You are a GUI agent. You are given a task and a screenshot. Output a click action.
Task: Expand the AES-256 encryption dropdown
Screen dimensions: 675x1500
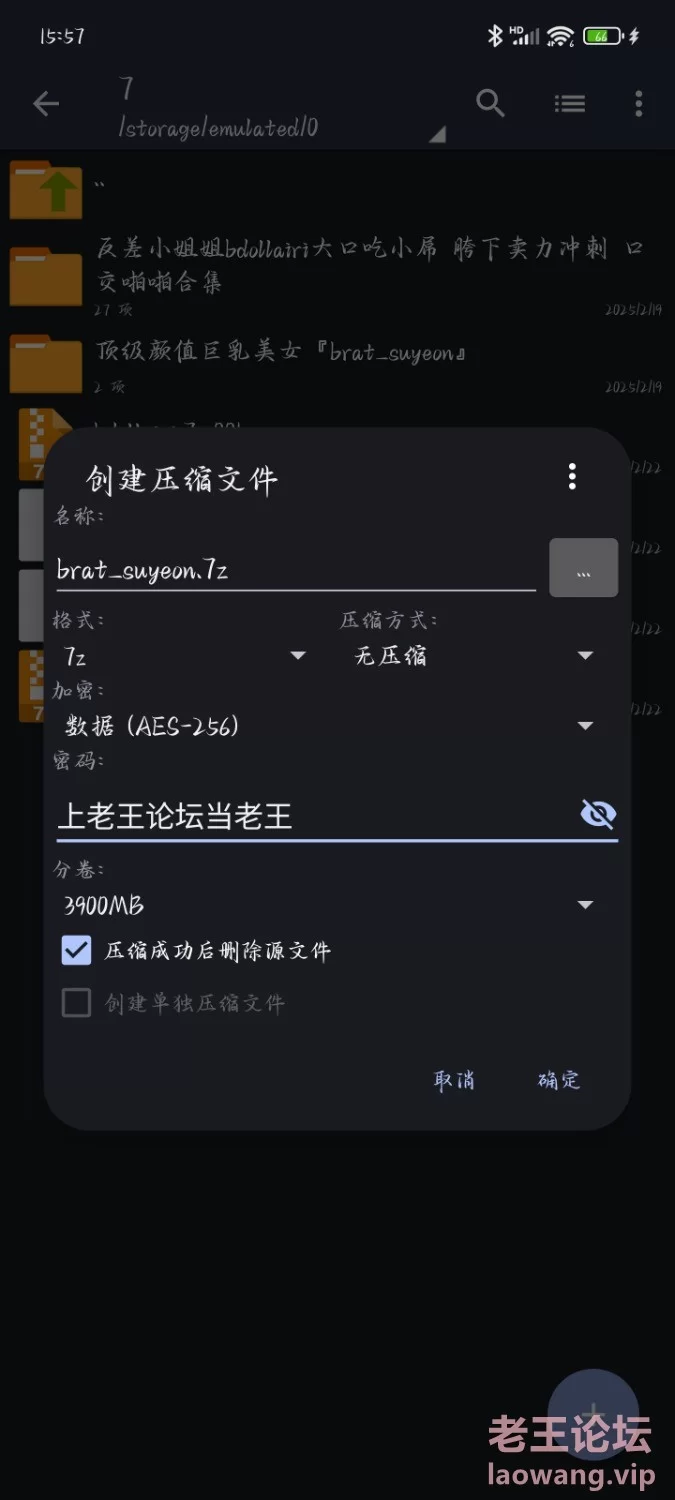(x=328, y=726)
